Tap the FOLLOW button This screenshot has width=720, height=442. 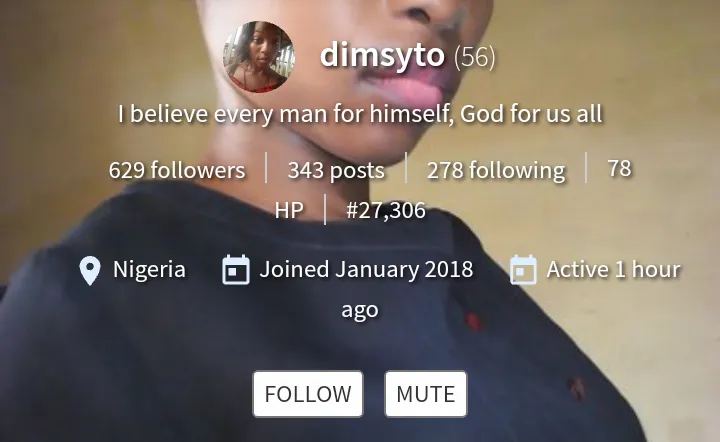coord(307,394)
